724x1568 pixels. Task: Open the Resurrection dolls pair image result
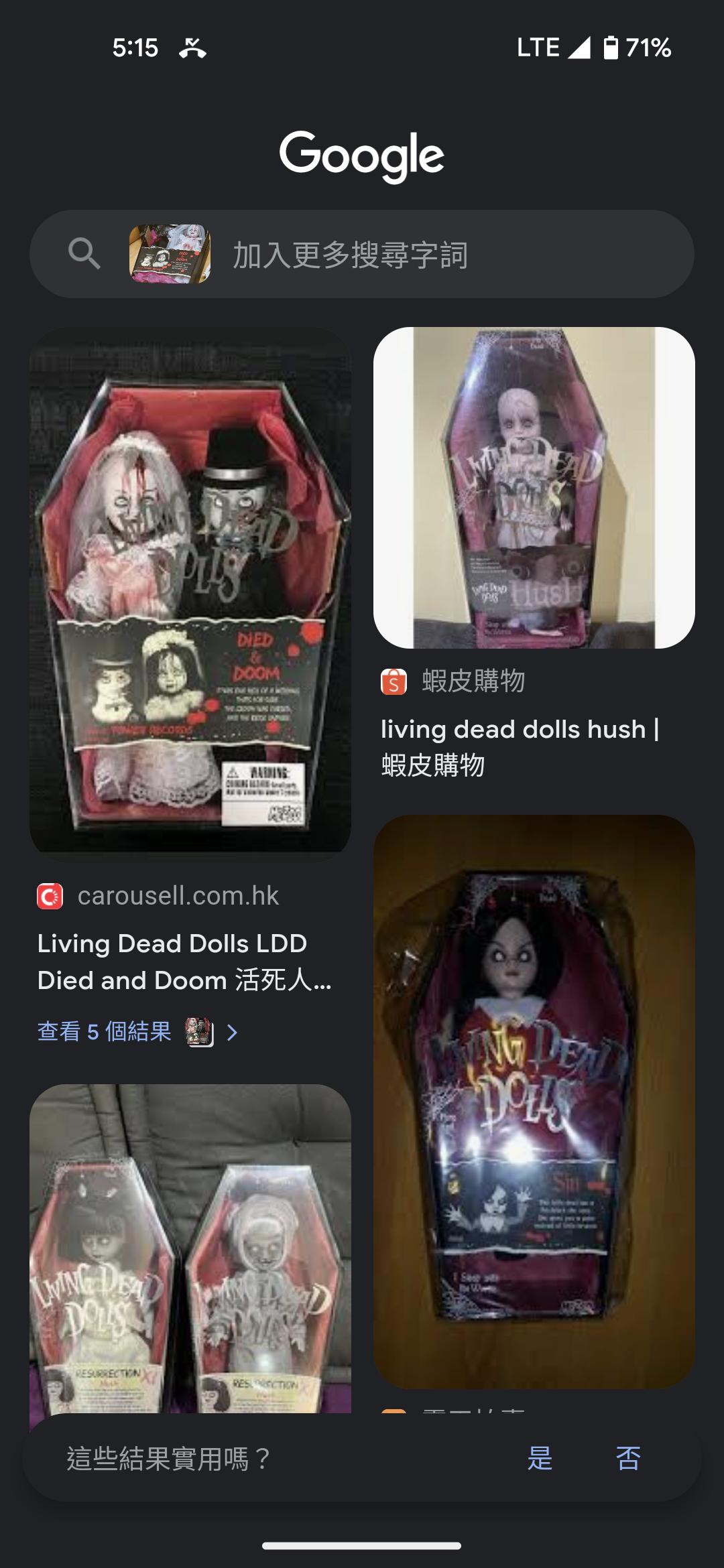[190, 1246]
